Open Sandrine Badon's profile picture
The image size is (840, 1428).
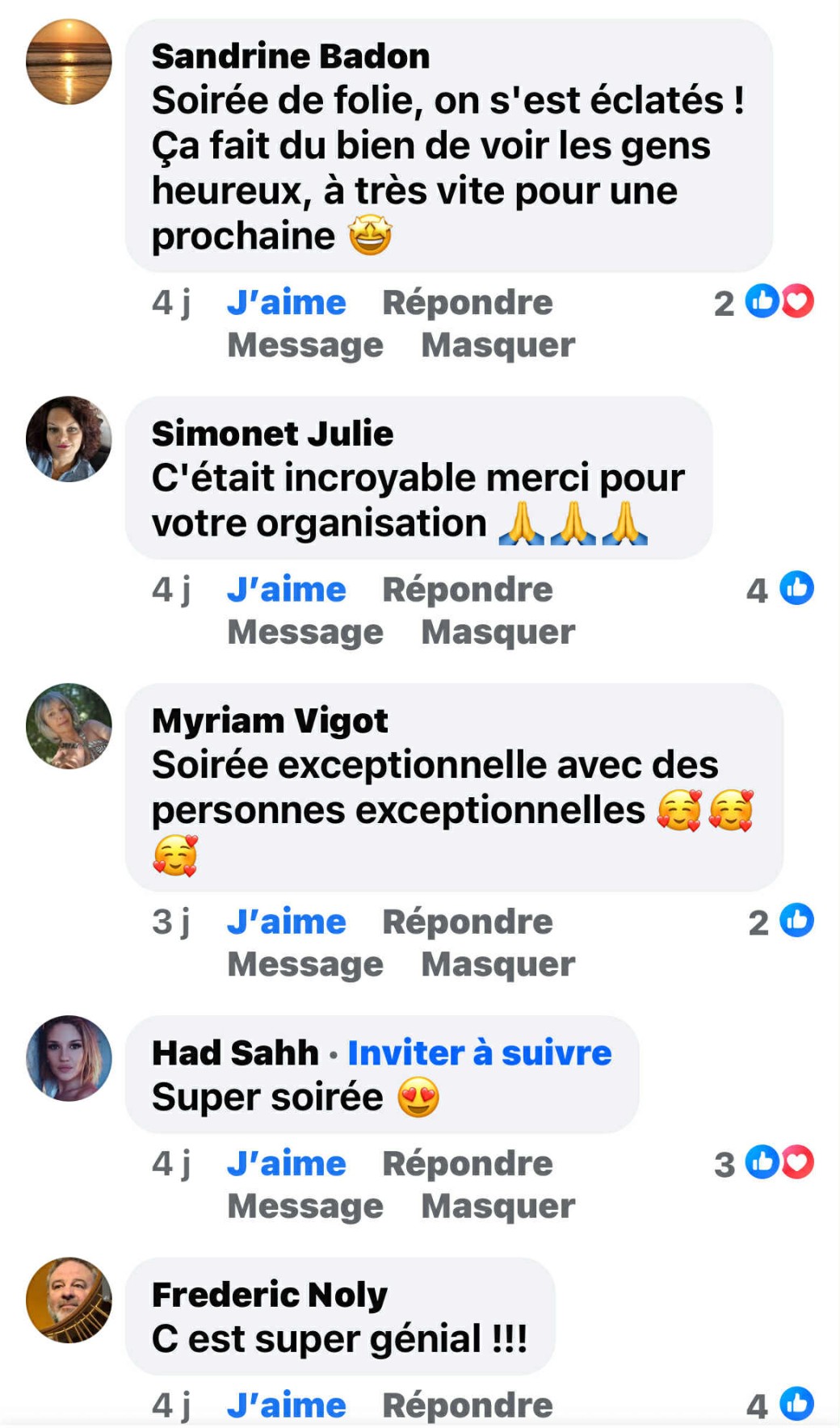tap(69, 62)
